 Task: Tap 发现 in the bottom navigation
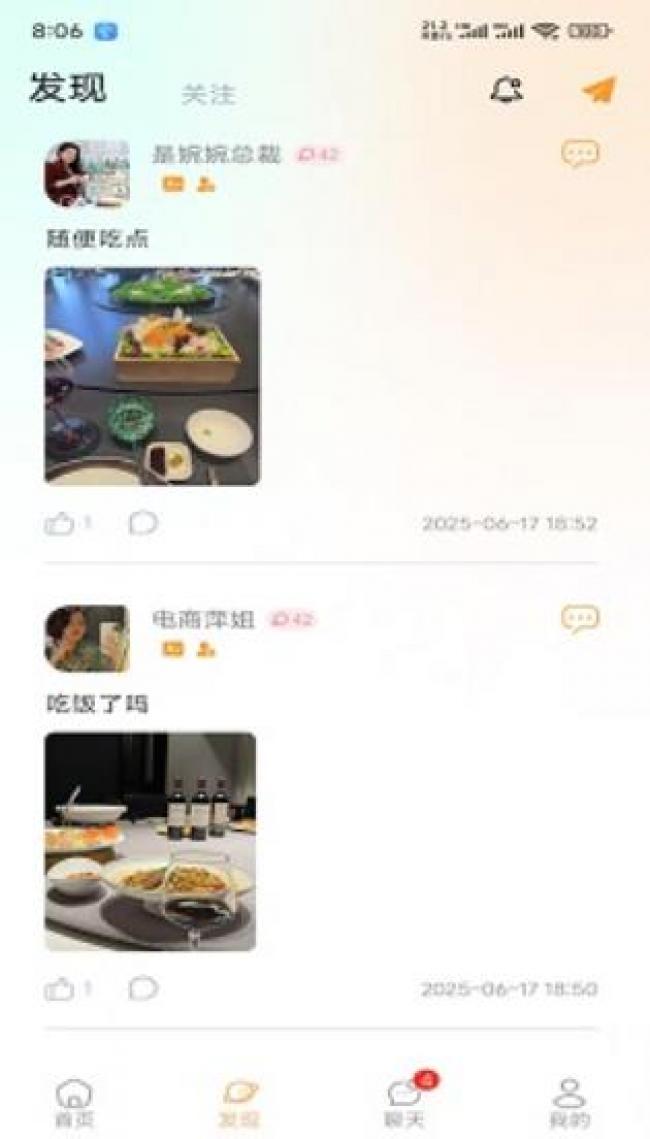(240, 1102)
